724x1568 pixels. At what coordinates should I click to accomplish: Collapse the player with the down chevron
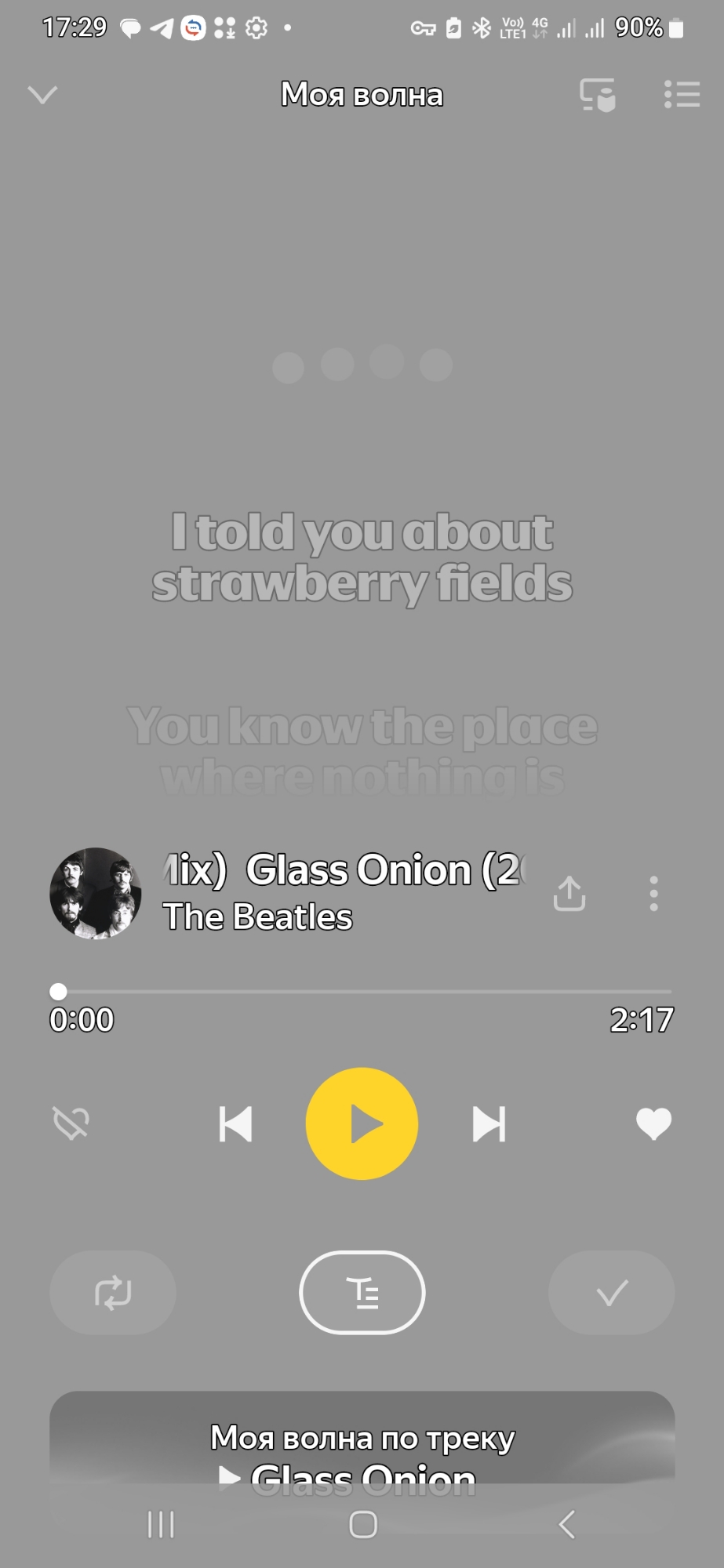[42, 95]
